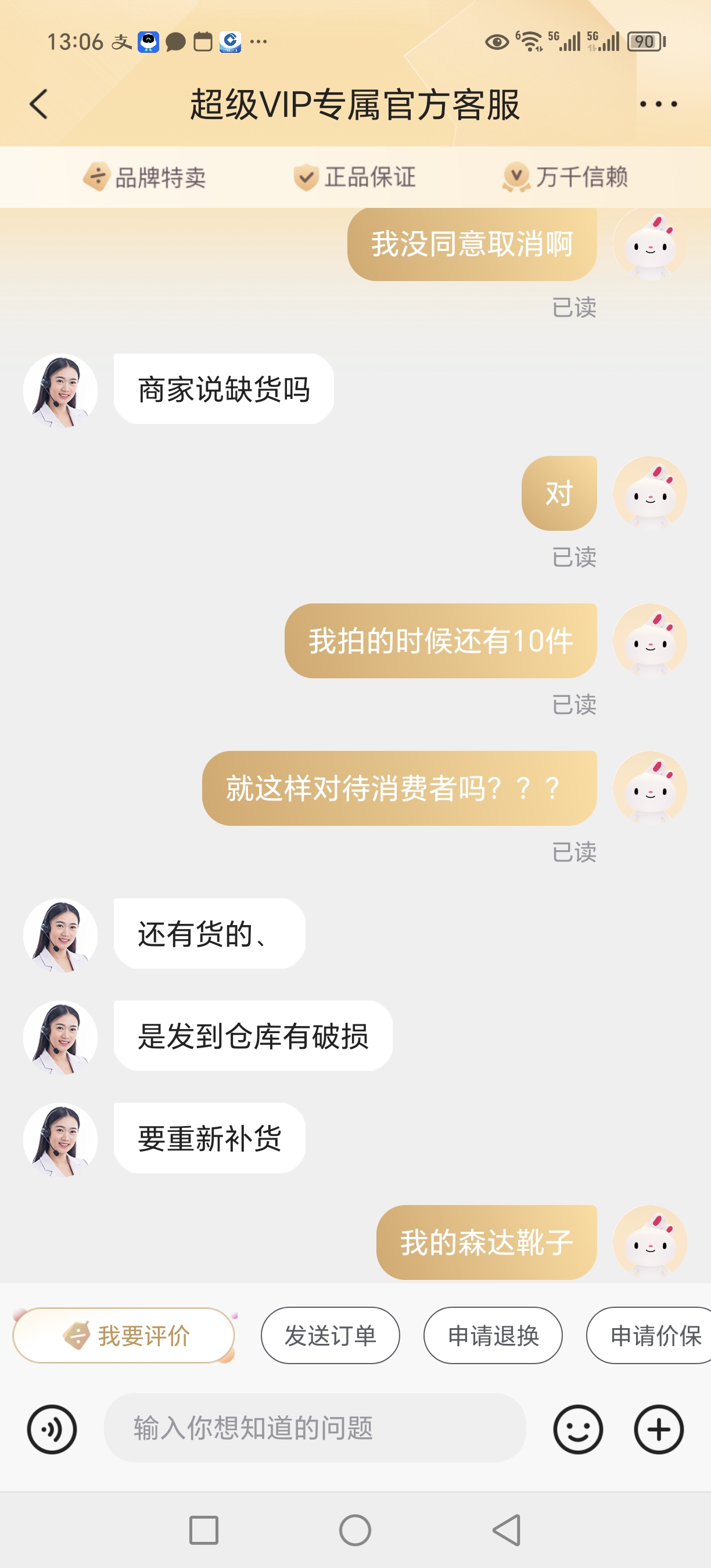
Task: Open recent apps from the navigation bar
Action: [x=204, y=1530]
